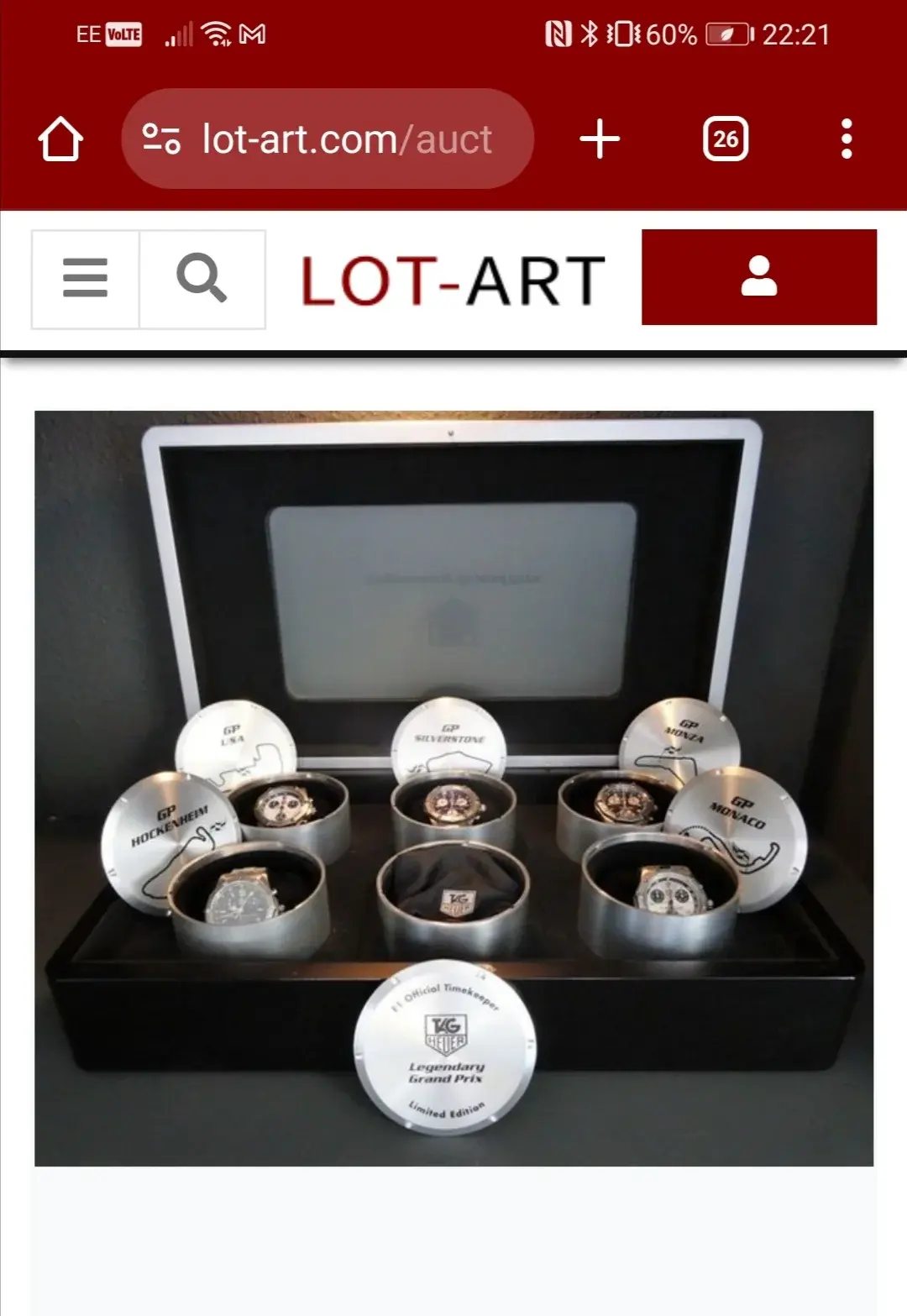Image resolution: width=907 pixels, height=1316 pixels.
Task: Open the Lot-Art hamburger menu
Action: pyautogui.click(x=85, y=278)
